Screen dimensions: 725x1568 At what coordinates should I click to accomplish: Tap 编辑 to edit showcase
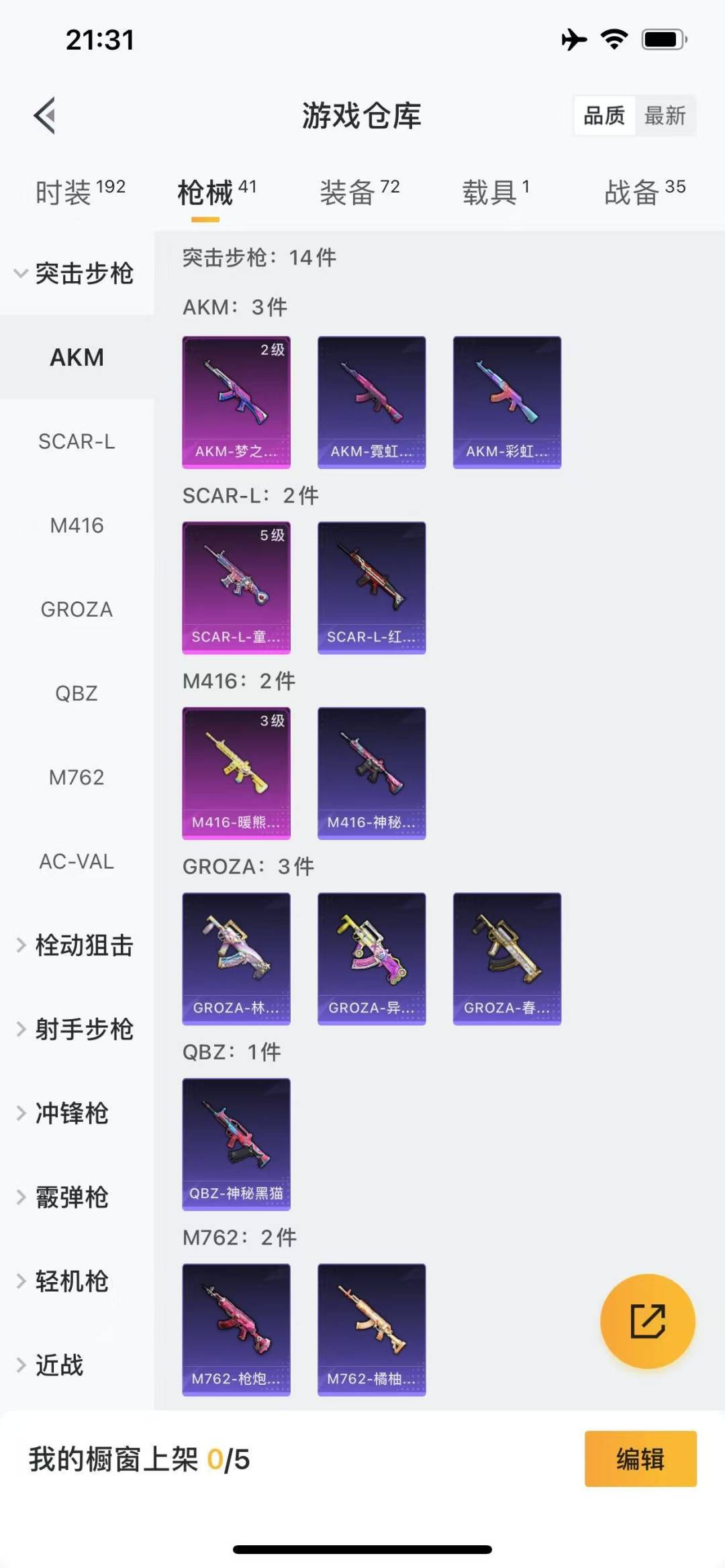[640, 1459]
